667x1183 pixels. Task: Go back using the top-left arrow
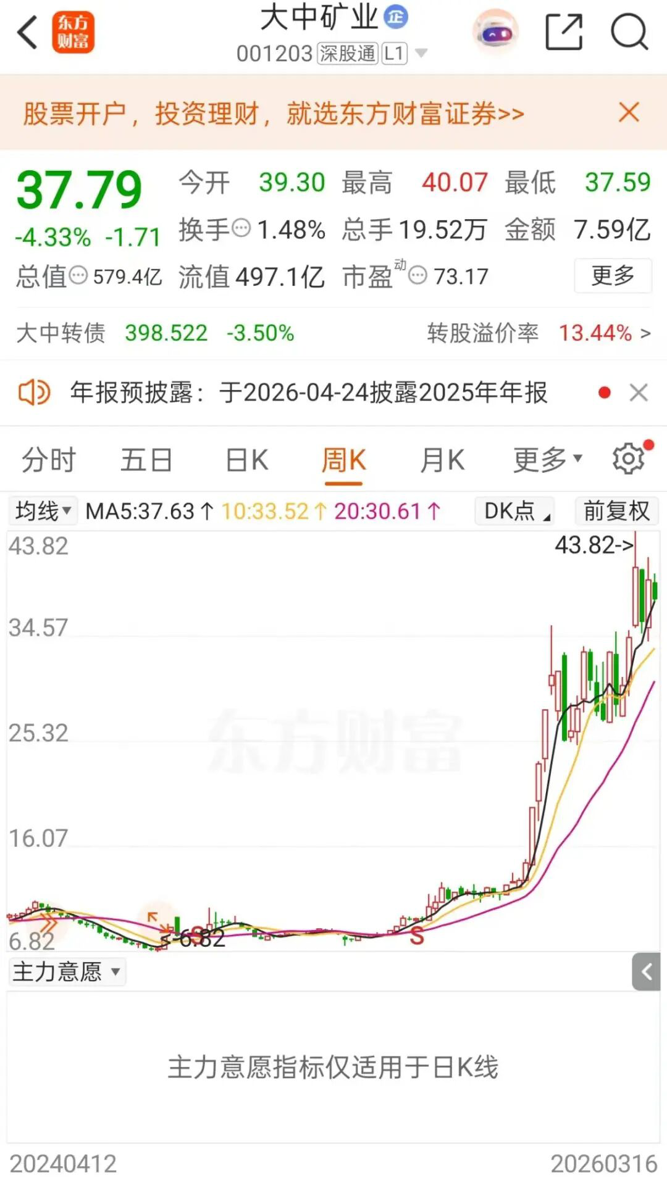pos(28,33)
